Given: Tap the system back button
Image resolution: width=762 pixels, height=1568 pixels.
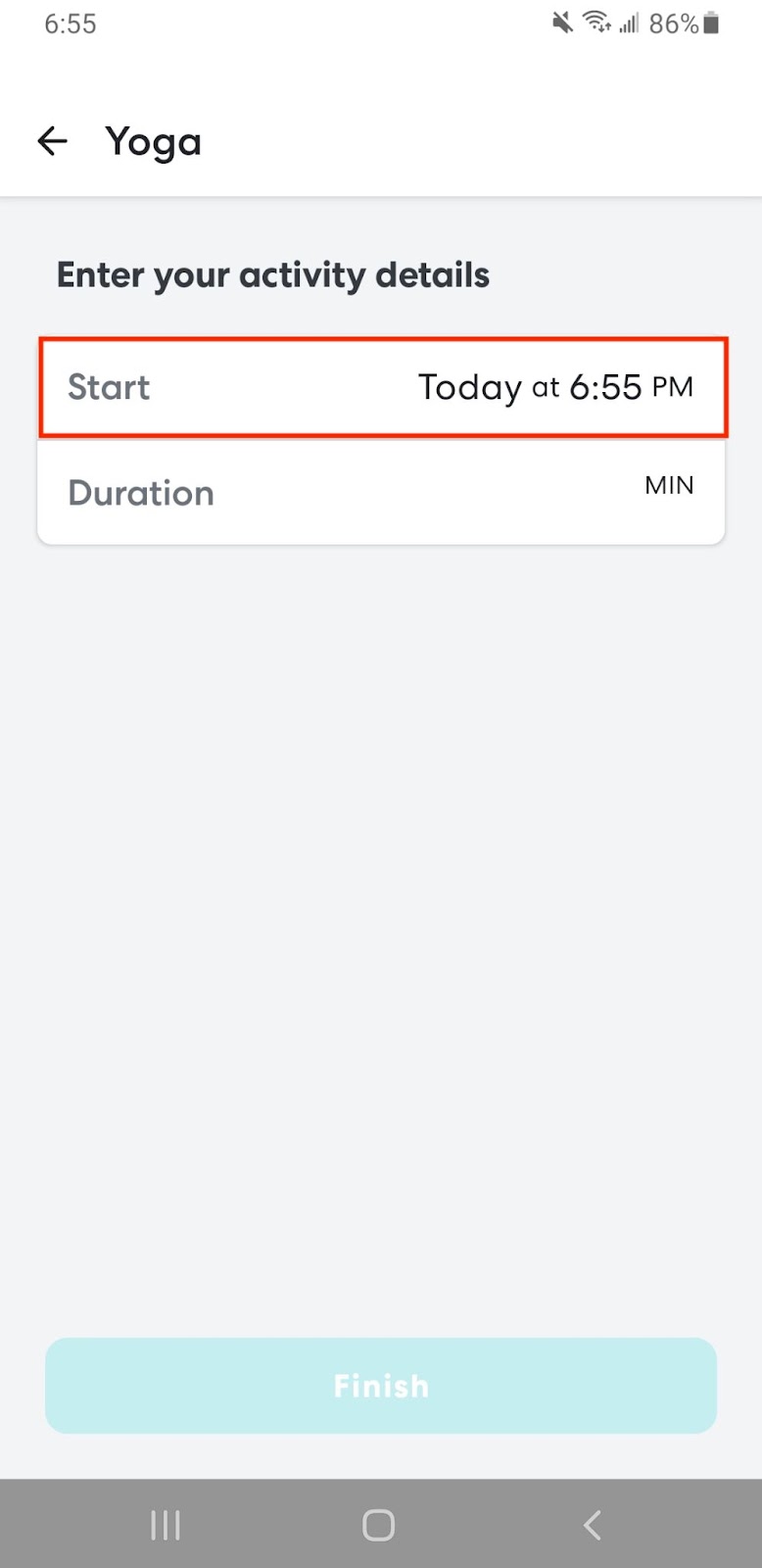Looking at the screenshot, I should [x=592, y=1525].
